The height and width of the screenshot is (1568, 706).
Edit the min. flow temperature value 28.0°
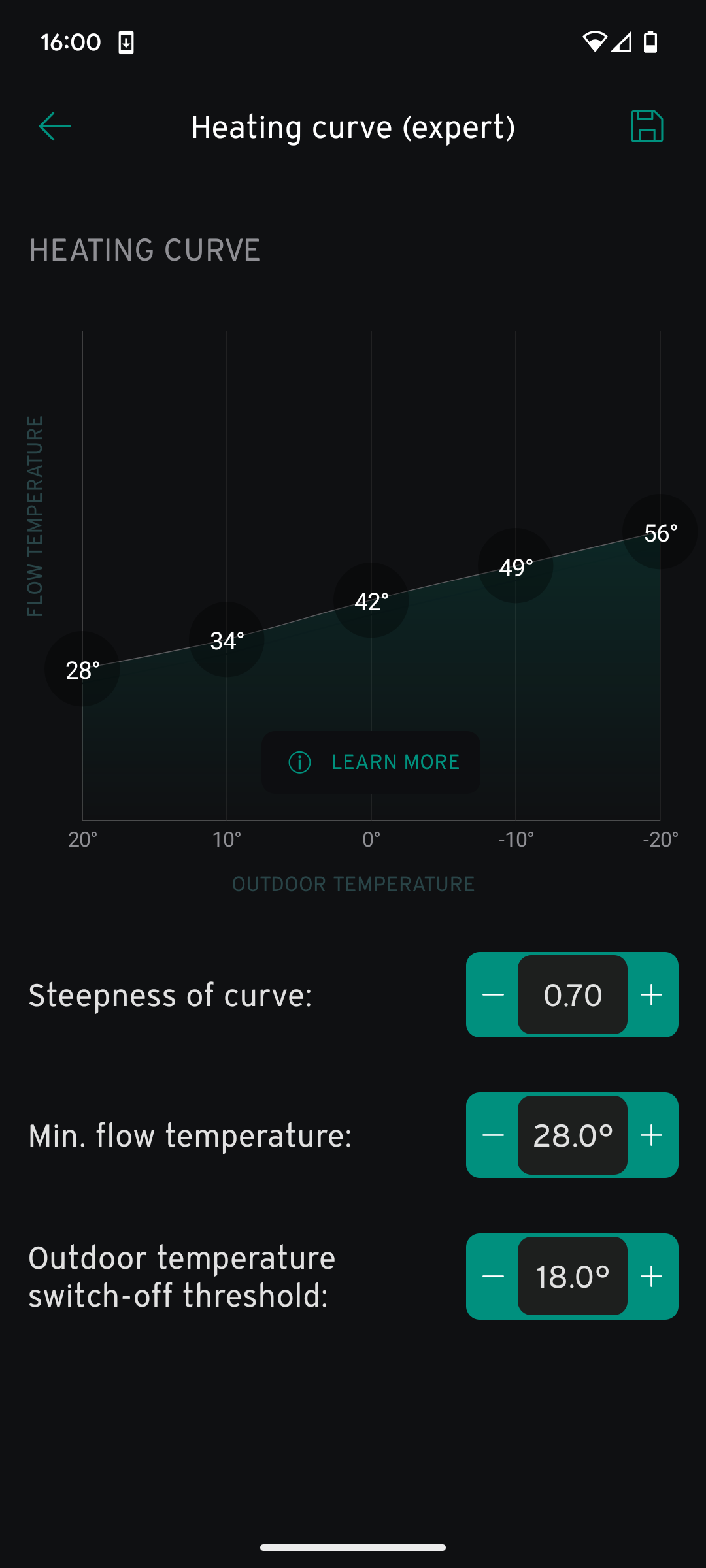tap(573, 1135)
